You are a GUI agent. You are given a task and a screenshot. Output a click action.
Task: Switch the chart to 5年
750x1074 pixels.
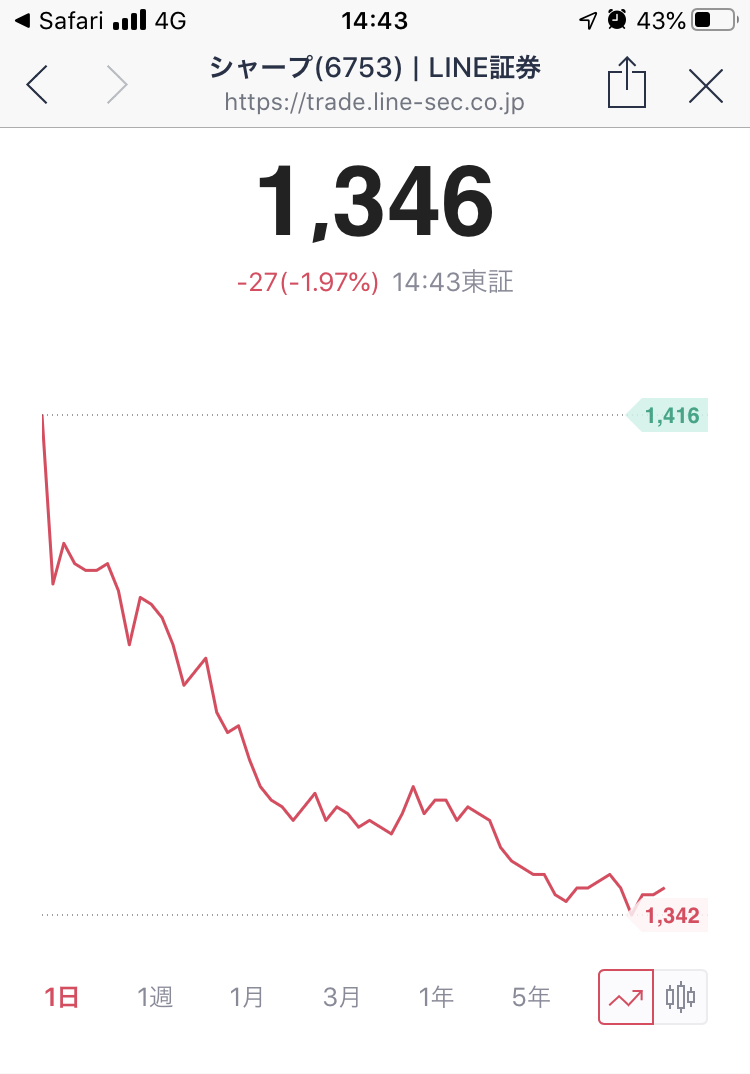point(531,997)
